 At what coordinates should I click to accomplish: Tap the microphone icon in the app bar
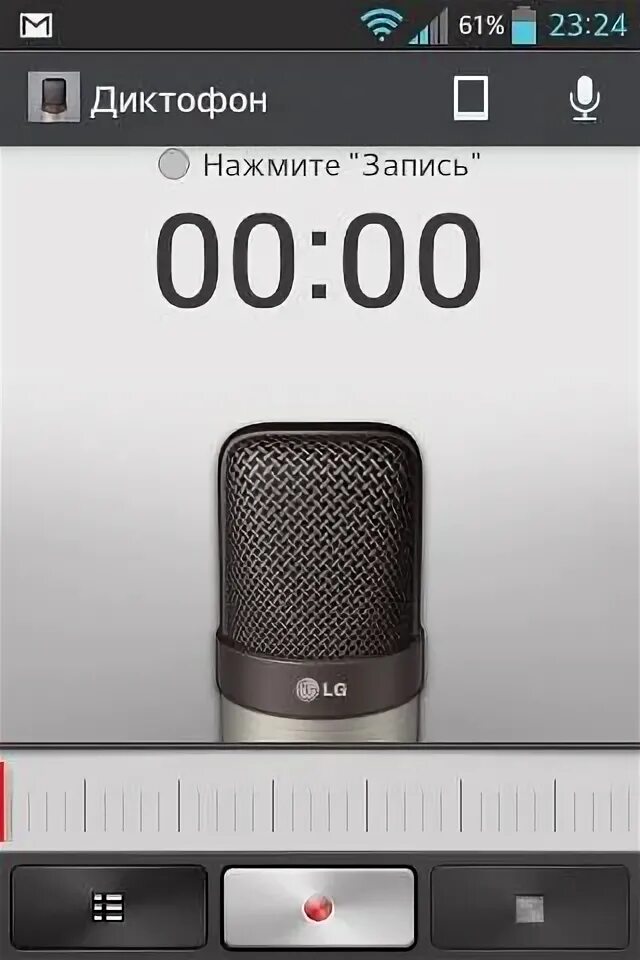point(584,98)
